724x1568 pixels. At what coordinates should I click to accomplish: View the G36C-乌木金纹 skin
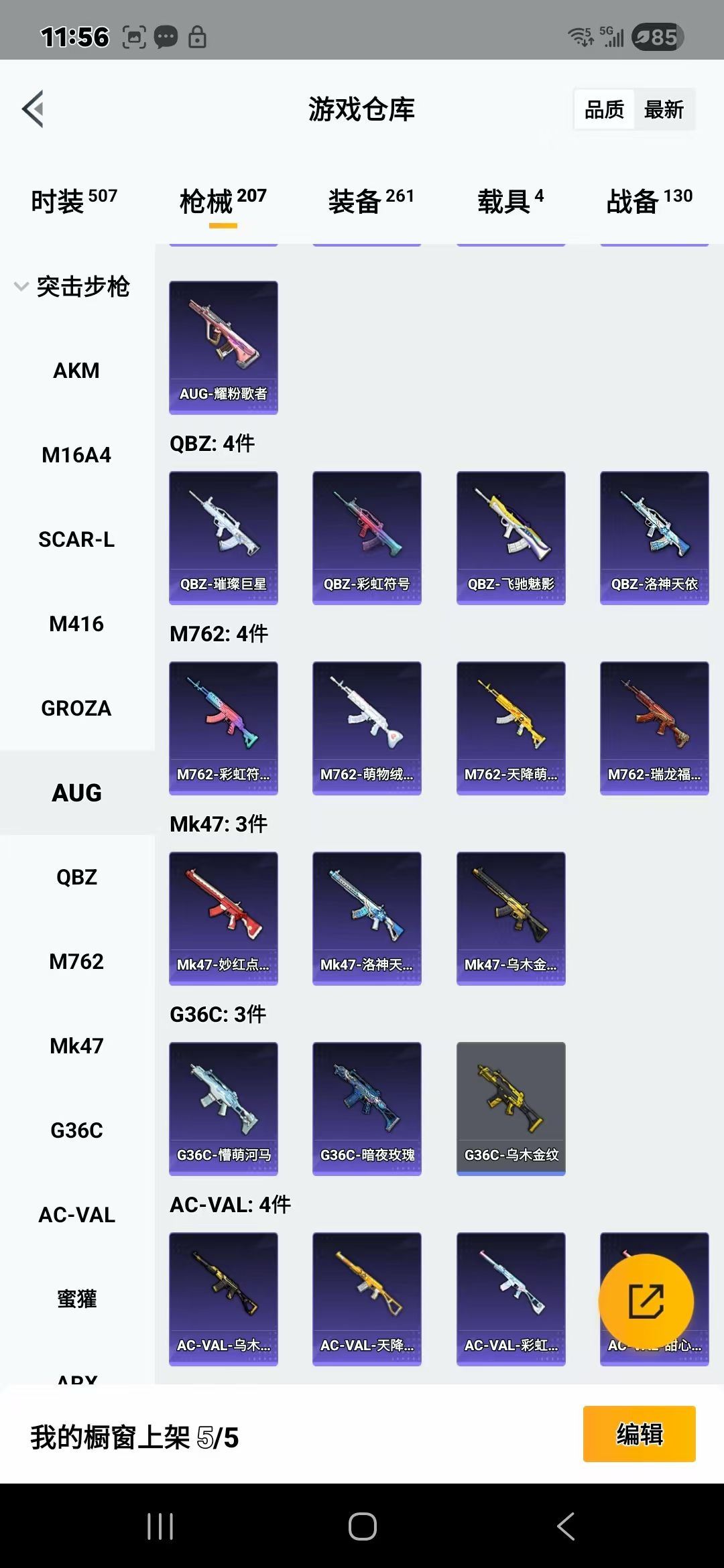coord(511,1108)
